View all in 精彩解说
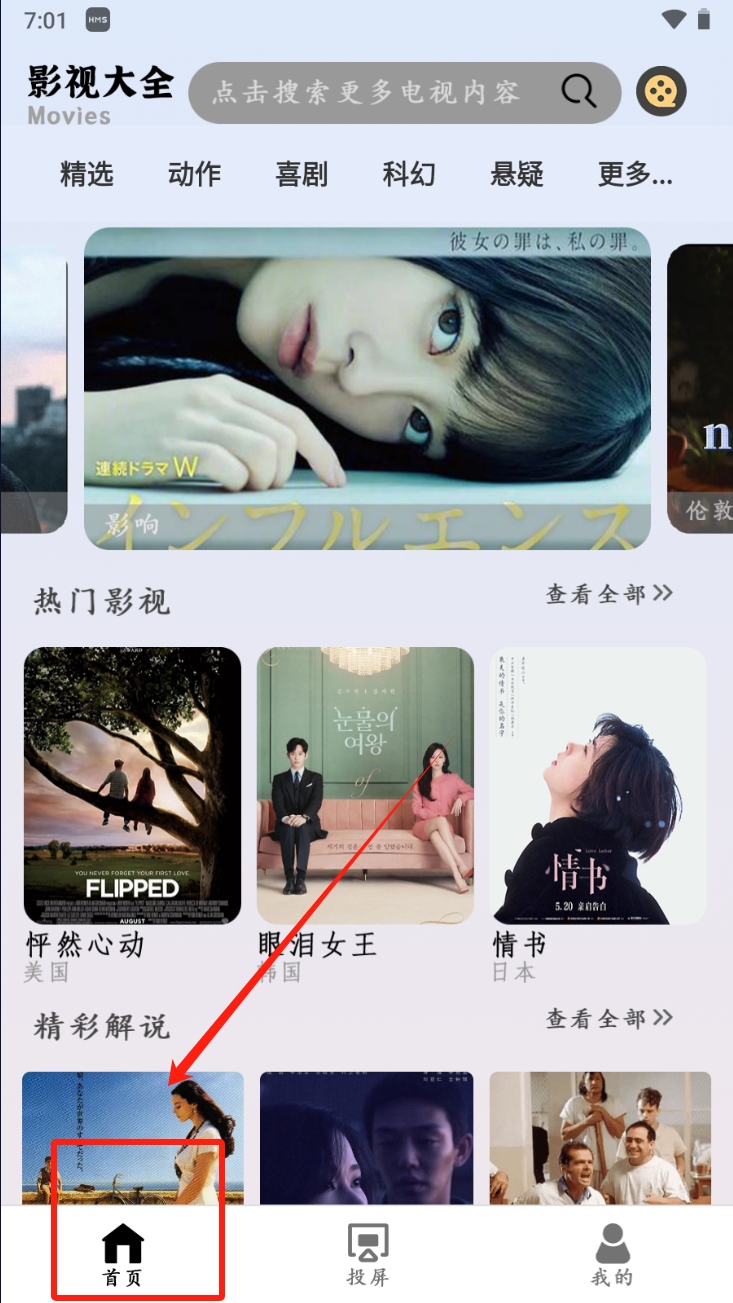The image size is (733, 1303). tap(609, 1019)
